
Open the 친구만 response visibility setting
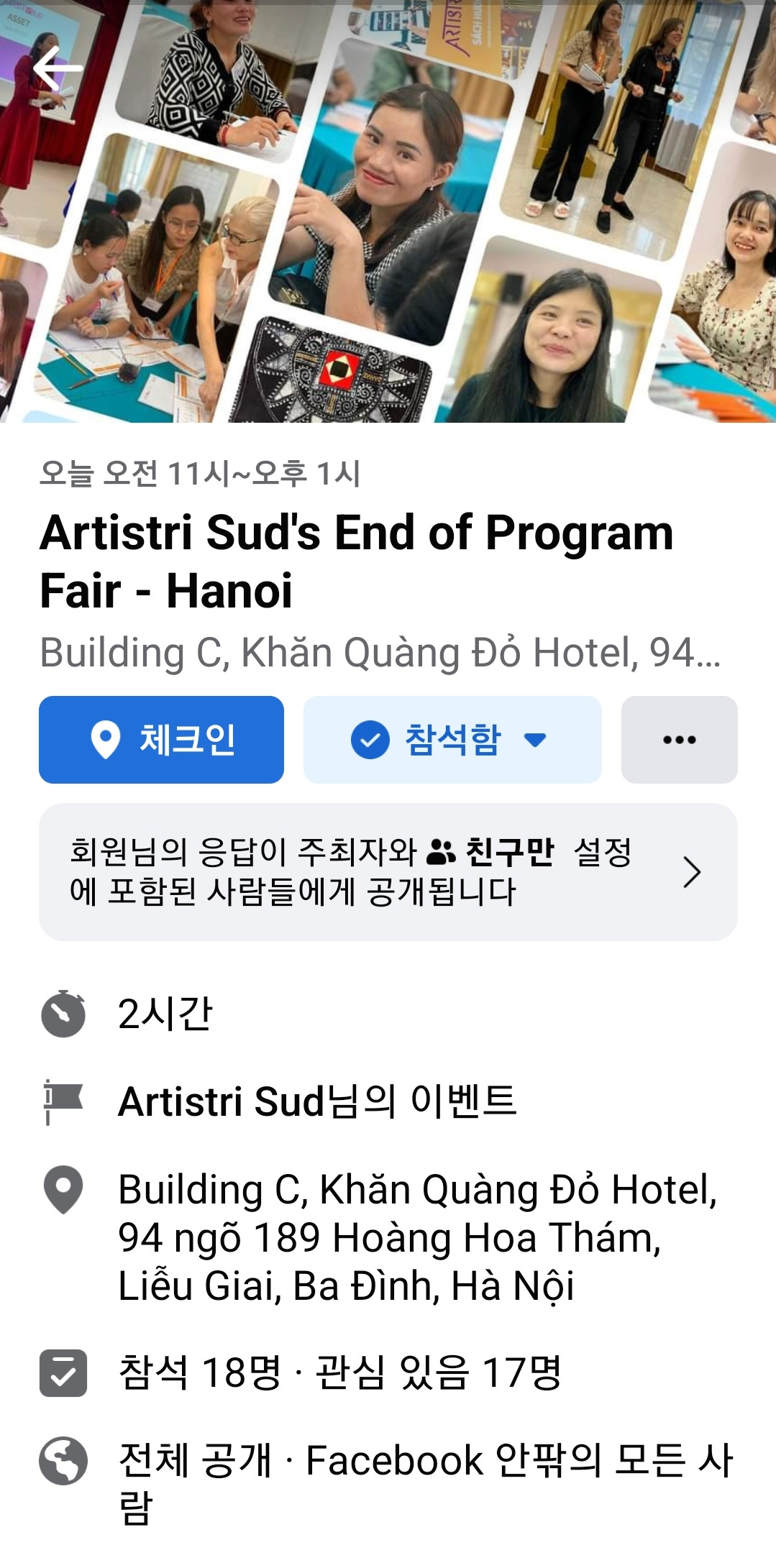(x=388, y=871)
